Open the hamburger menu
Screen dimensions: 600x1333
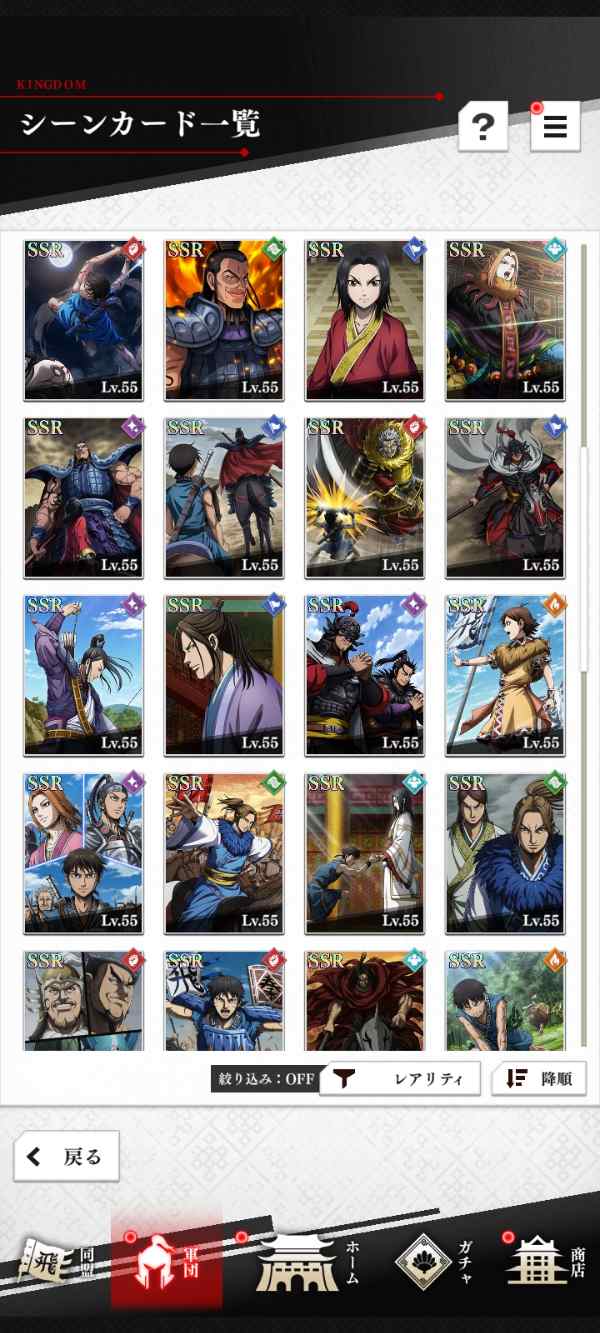point(555,126)
